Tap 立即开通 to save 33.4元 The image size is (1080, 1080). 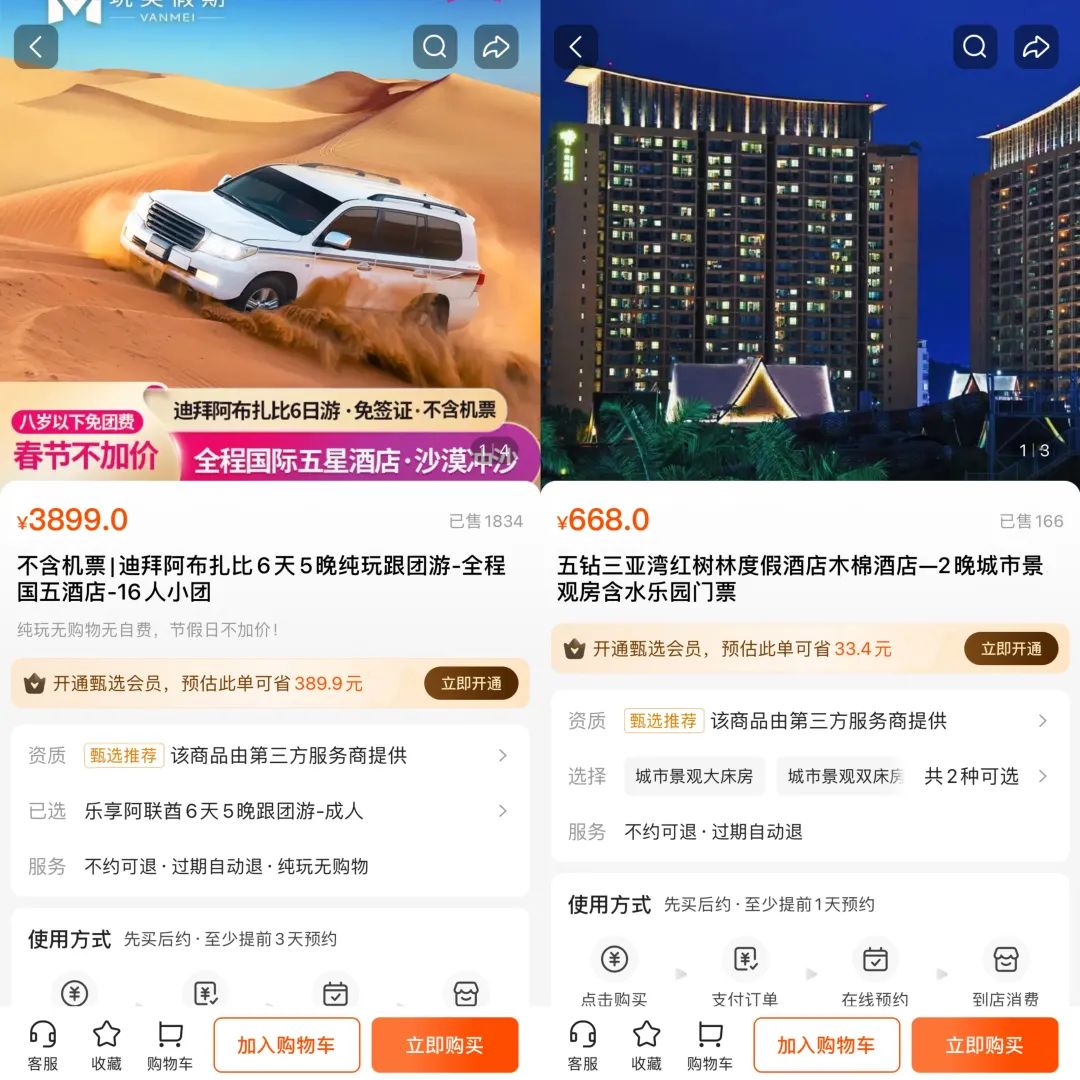click(1011, 649)
